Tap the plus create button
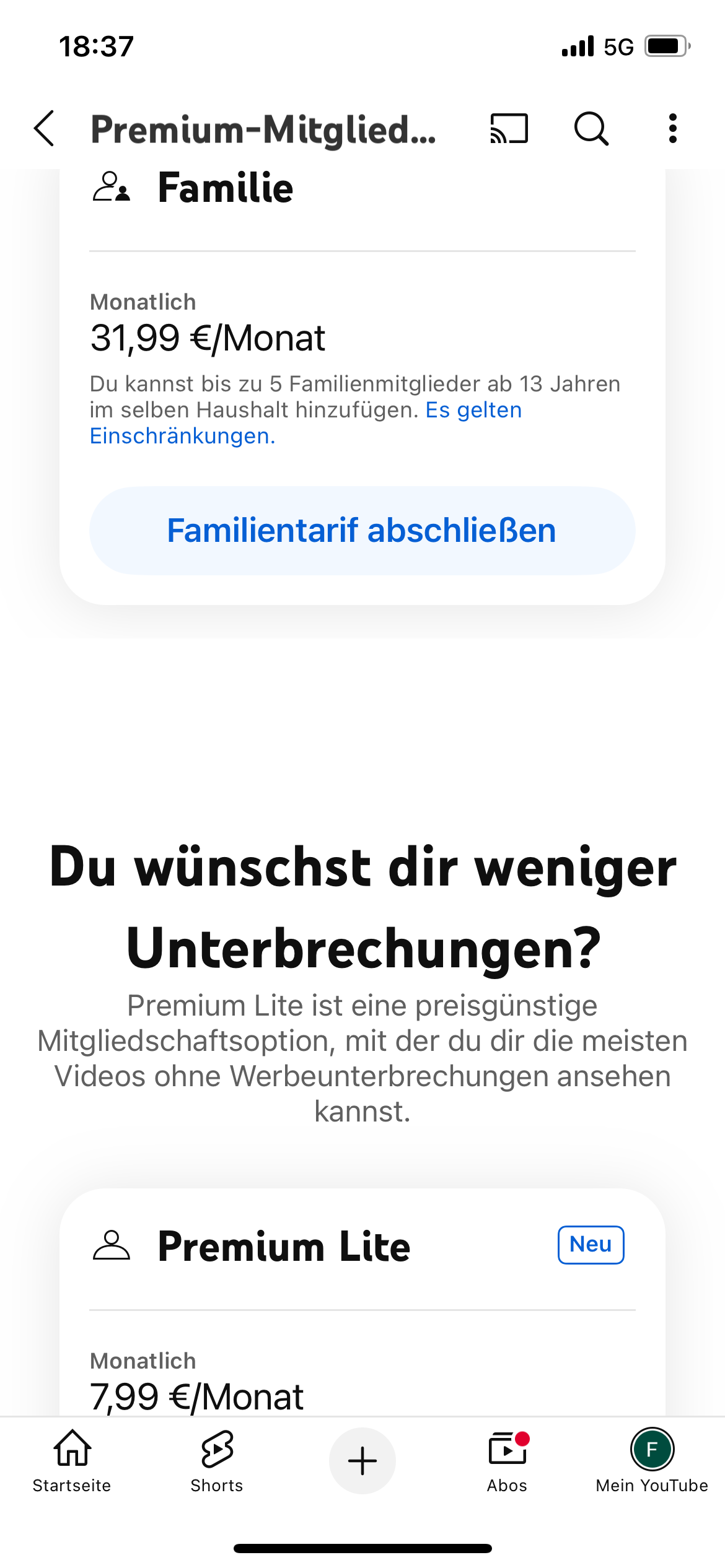 (x=362, y=1461)
